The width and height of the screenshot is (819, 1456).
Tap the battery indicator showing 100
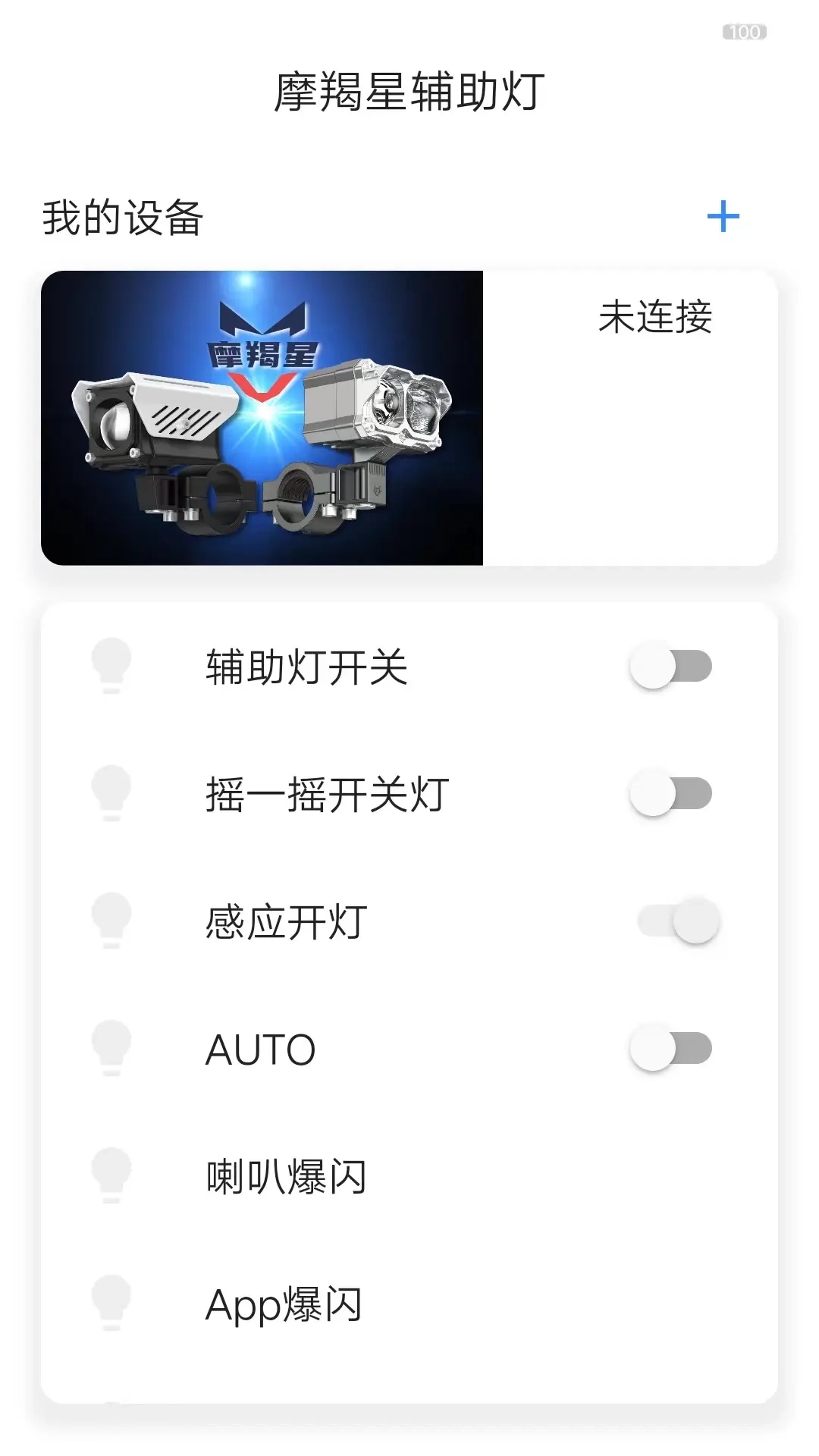(745, 32)
